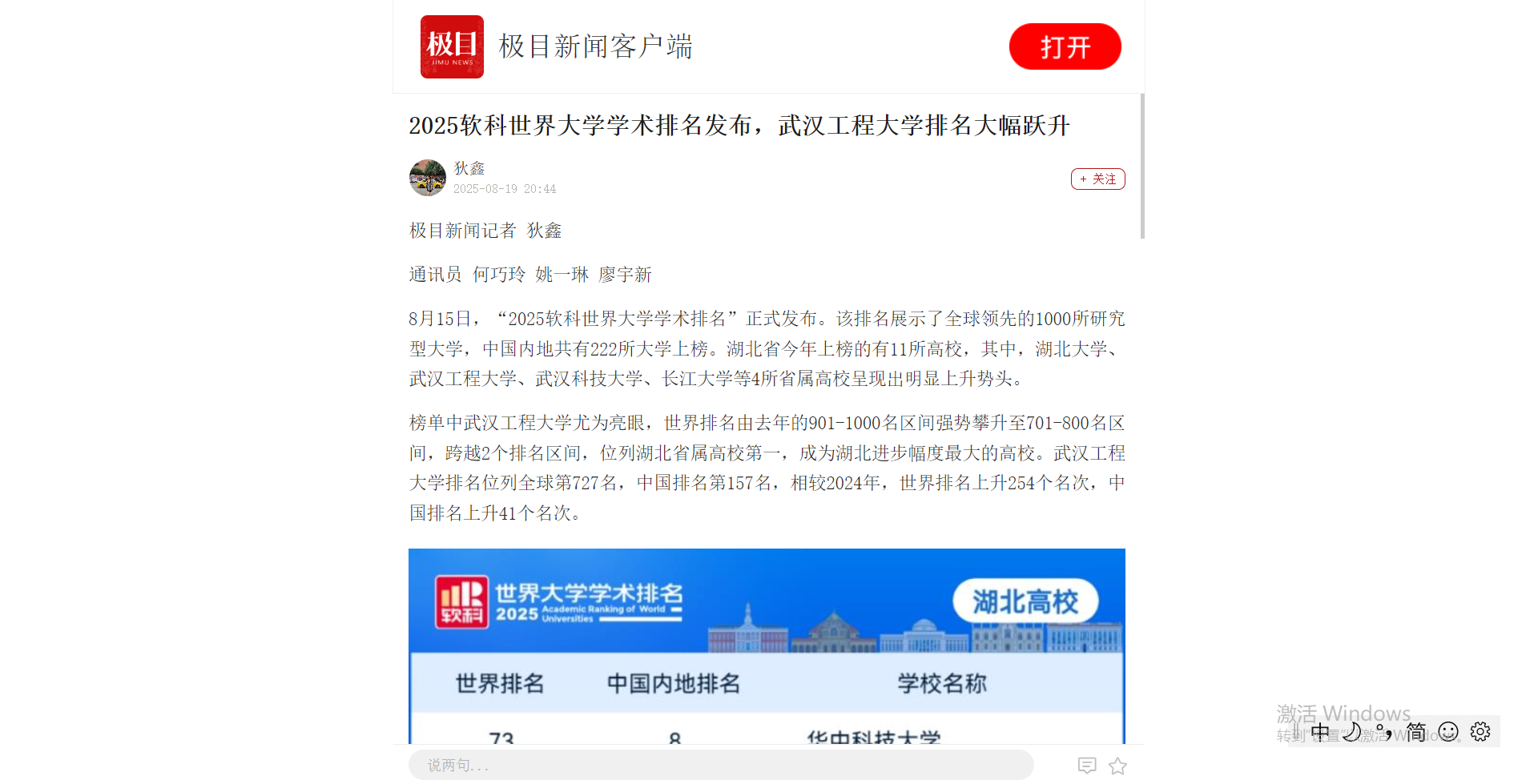Open the input method emoji panel
The width and height of the screenshot is (1538, 784).
(x=1448, y=731)
